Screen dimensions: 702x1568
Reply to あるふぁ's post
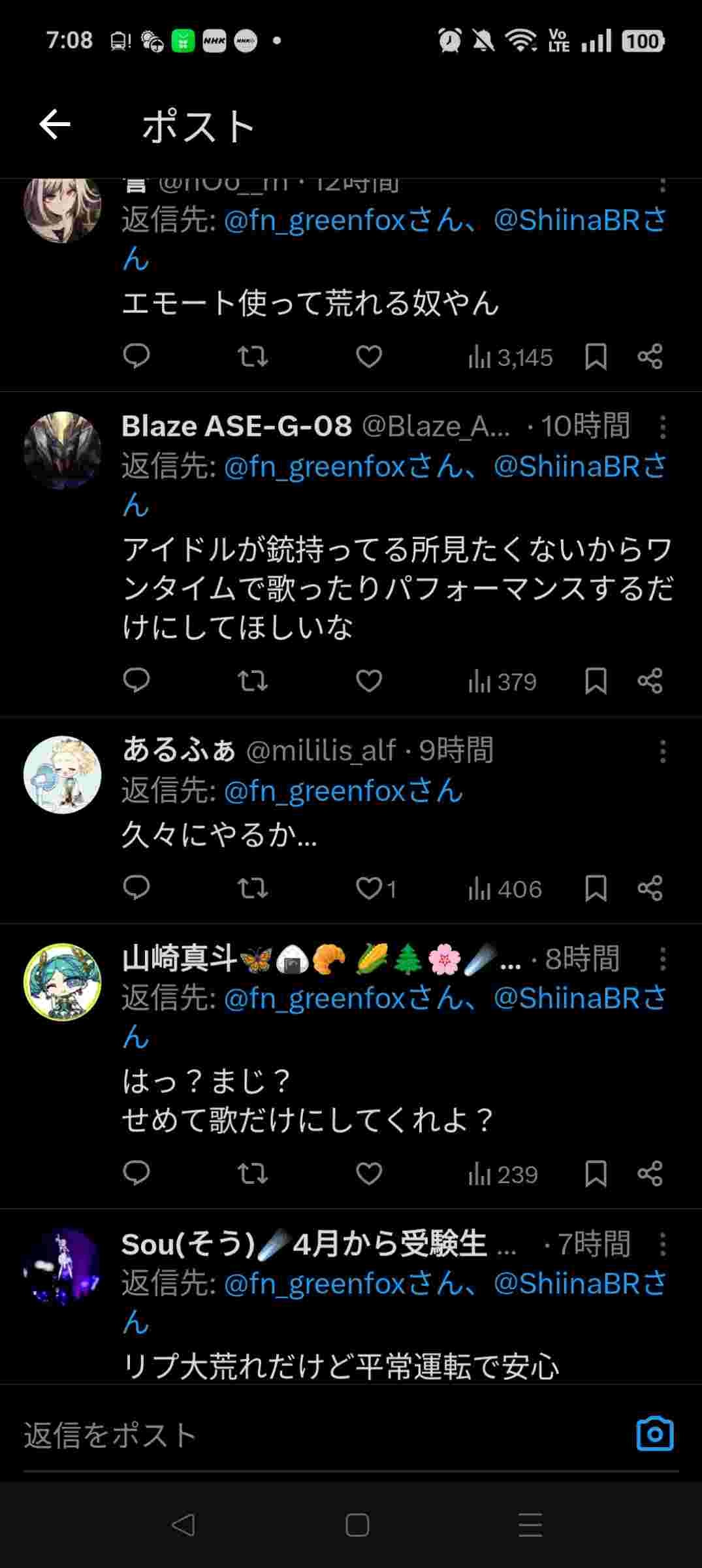[x=136, y=888]
